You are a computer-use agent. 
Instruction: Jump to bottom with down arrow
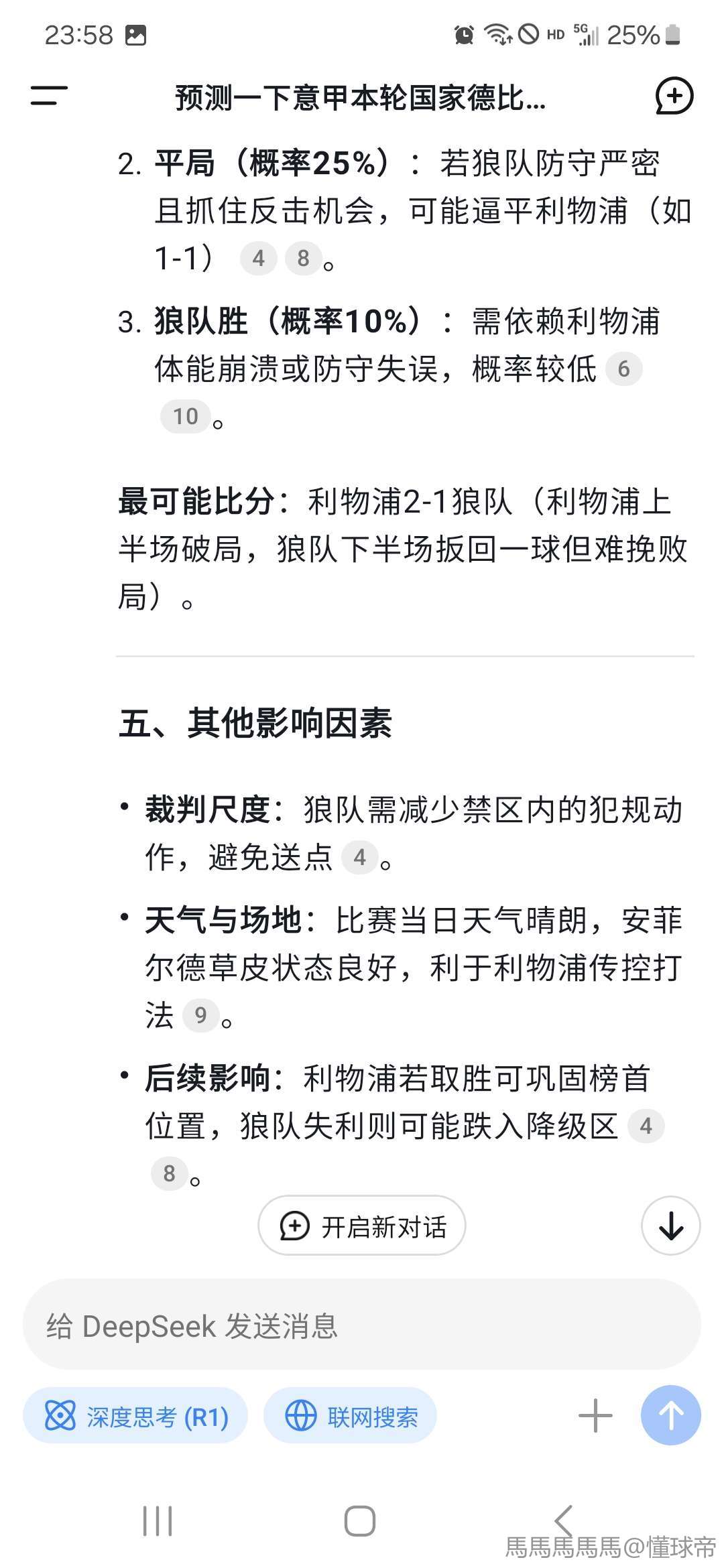671,1227
